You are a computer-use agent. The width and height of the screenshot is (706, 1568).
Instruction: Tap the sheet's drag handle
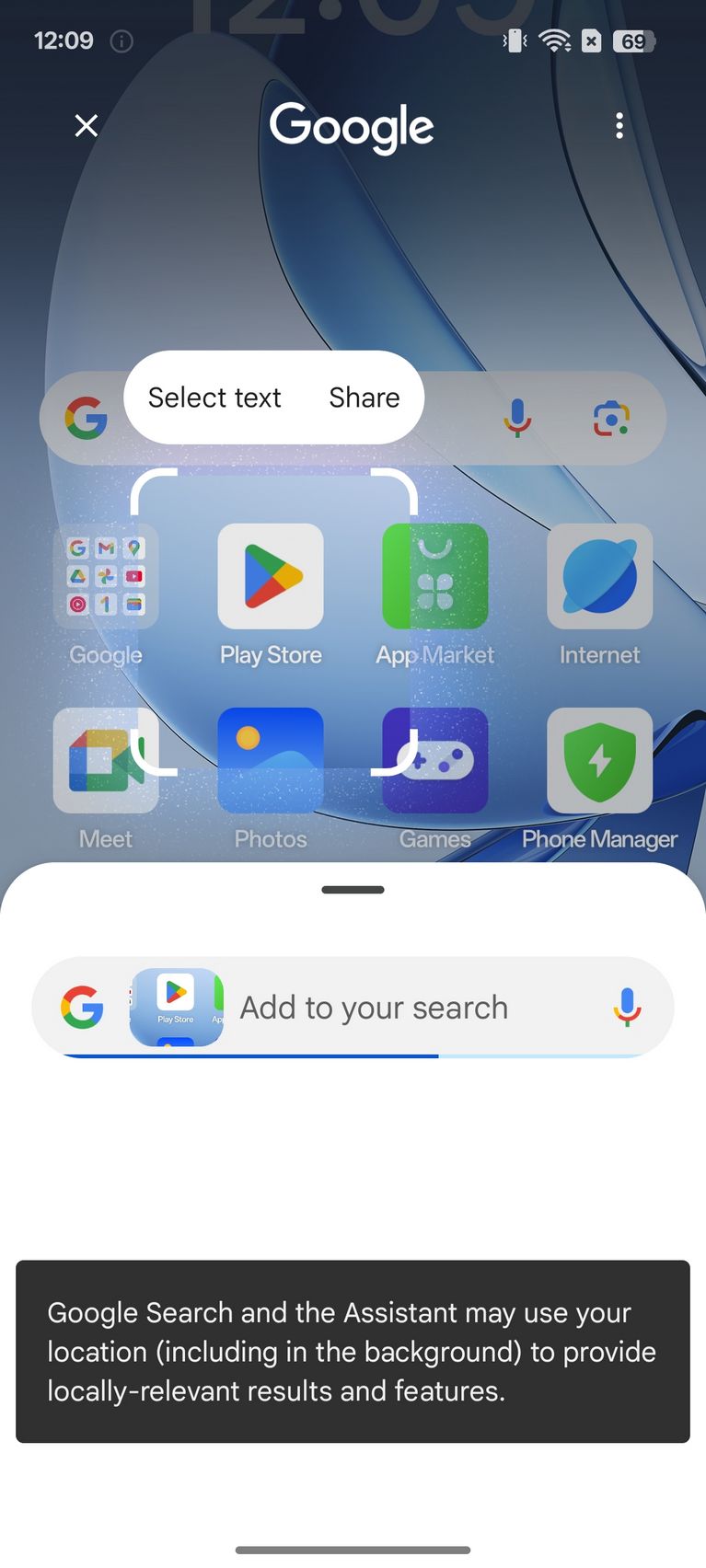coord(353,890)
